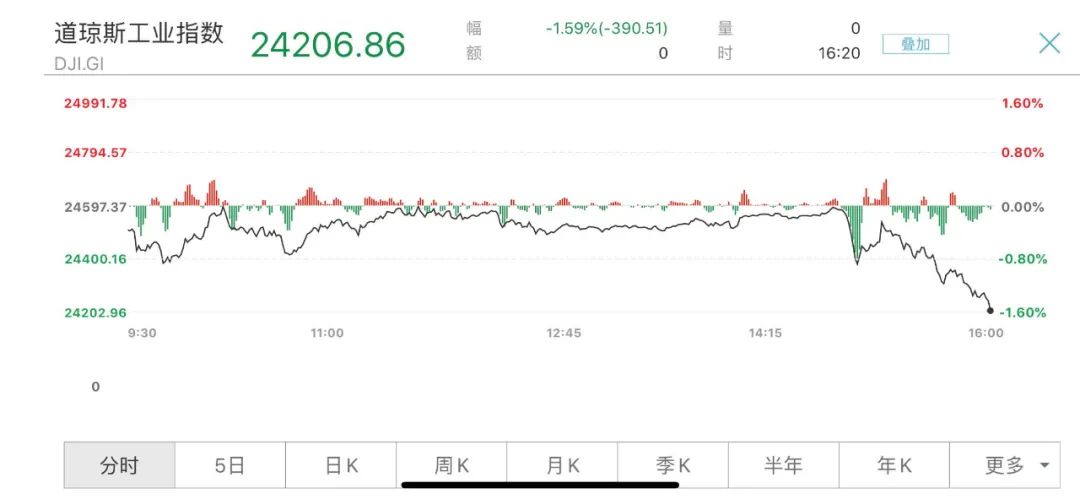
Task: View the 年K yearly chart
Action: pos(894,465)
